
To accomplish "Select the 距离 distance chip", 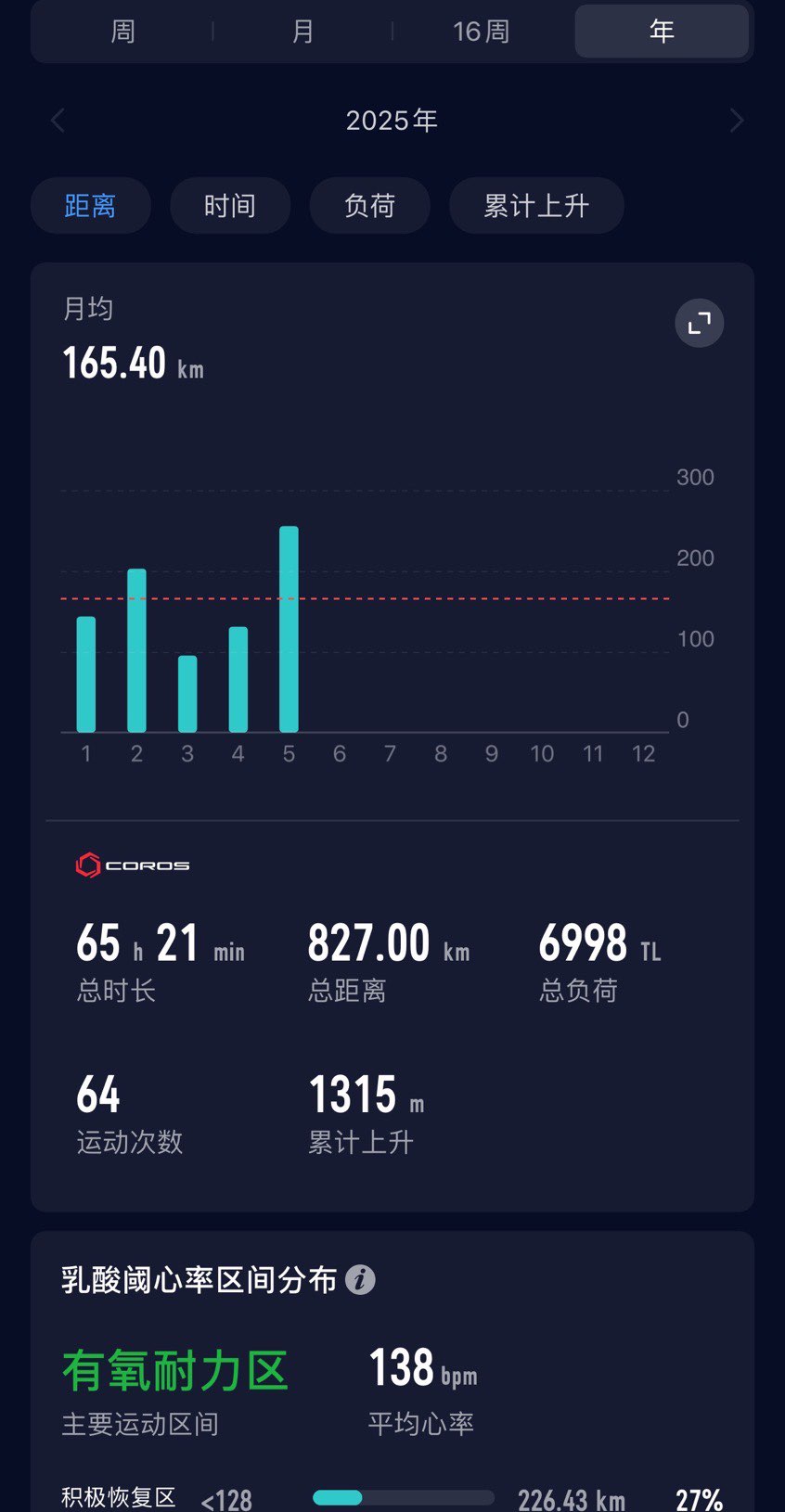I will pos(91,206).
